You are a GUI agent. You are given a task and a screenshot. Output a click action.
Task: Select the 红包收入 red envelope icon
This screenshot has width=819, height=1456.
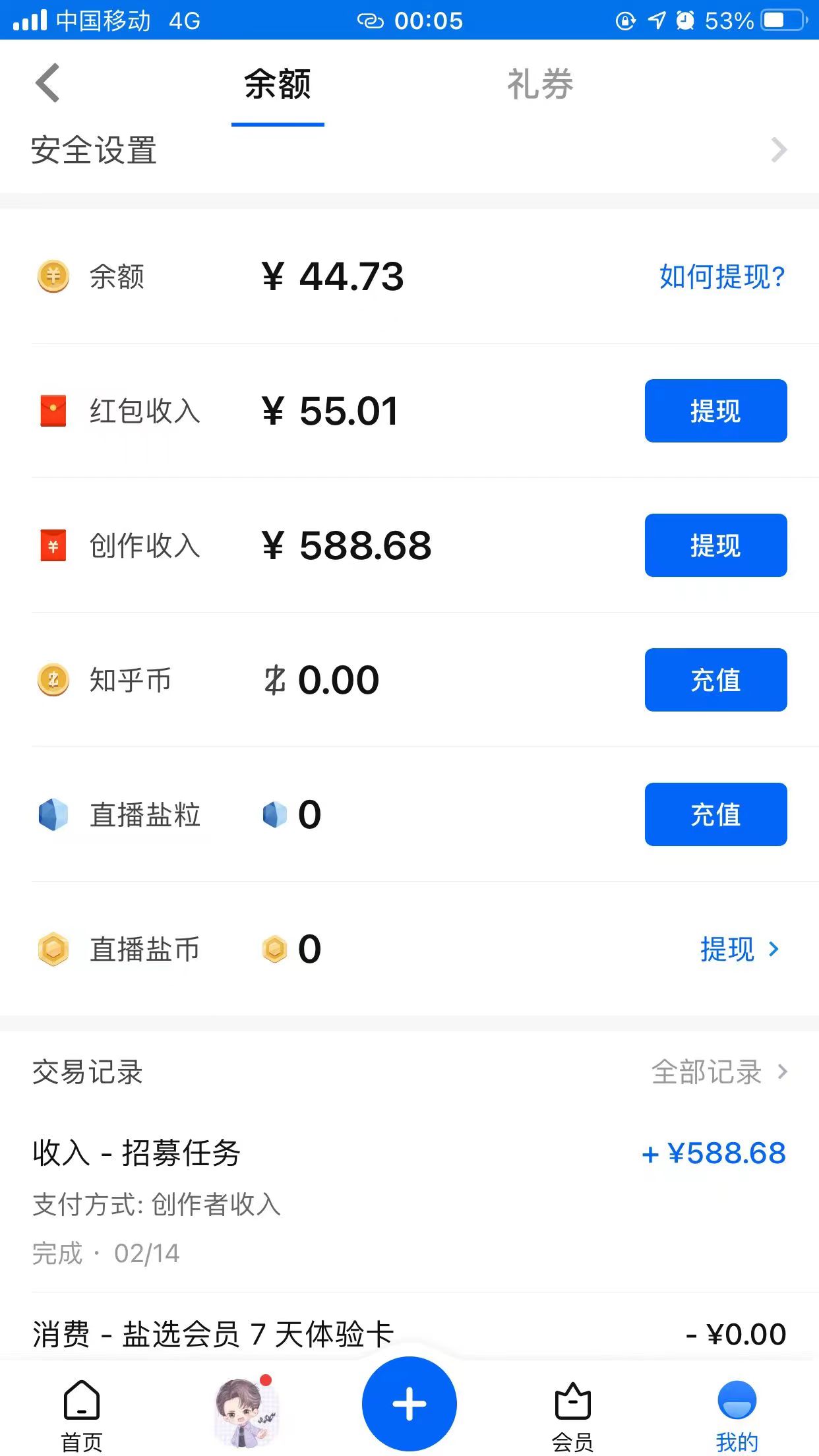coord(53,410)
